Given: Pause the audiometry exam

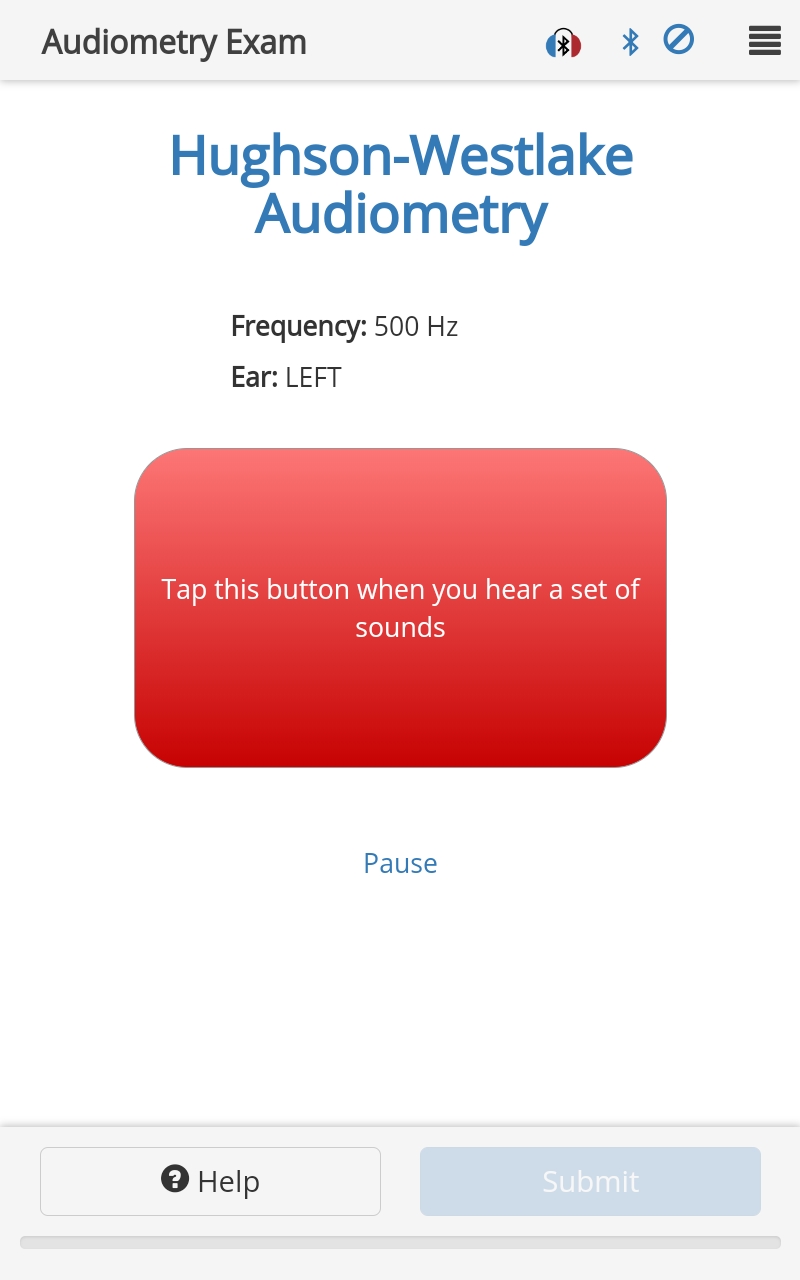Looking at the screenshot, I should [400, 863].
